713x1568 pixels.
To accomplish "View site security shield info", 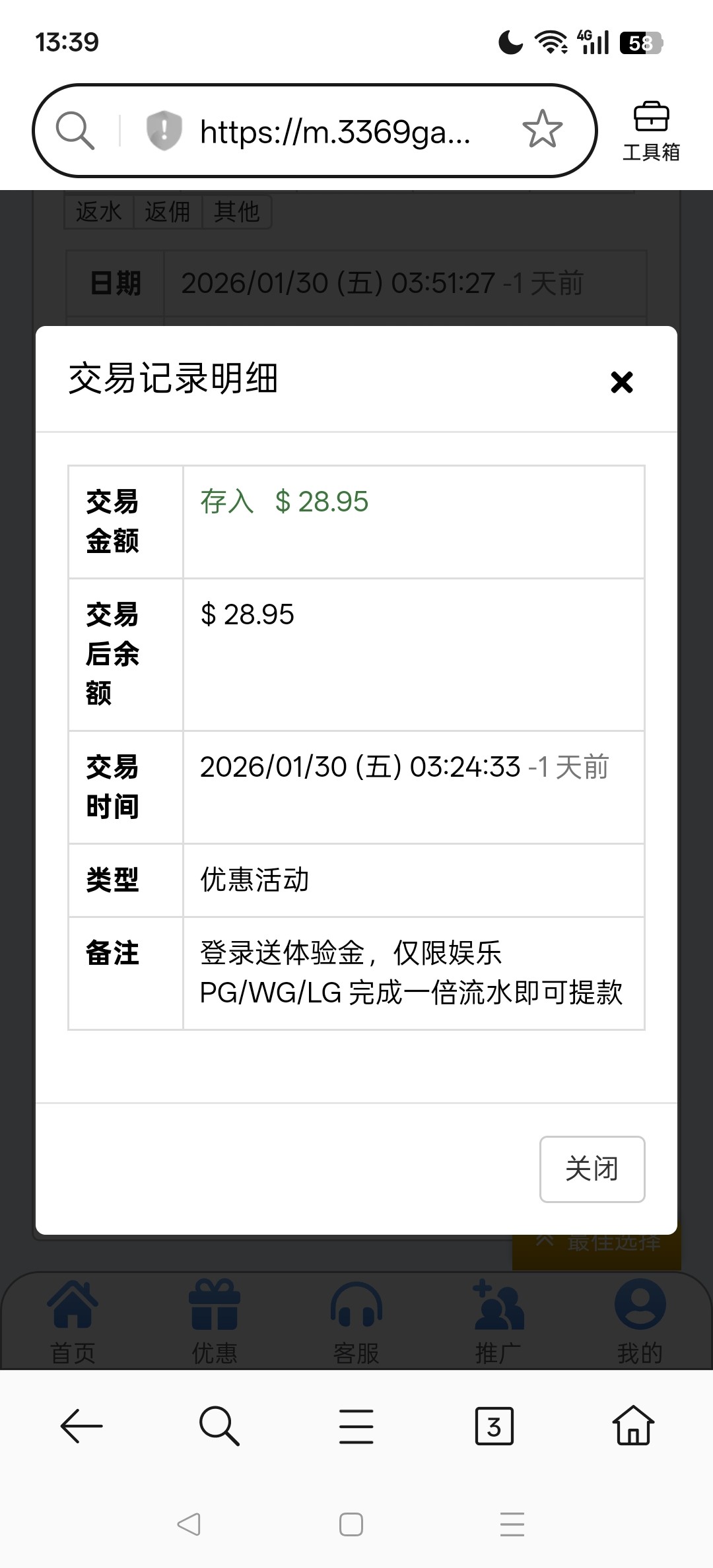I will 164,130.
